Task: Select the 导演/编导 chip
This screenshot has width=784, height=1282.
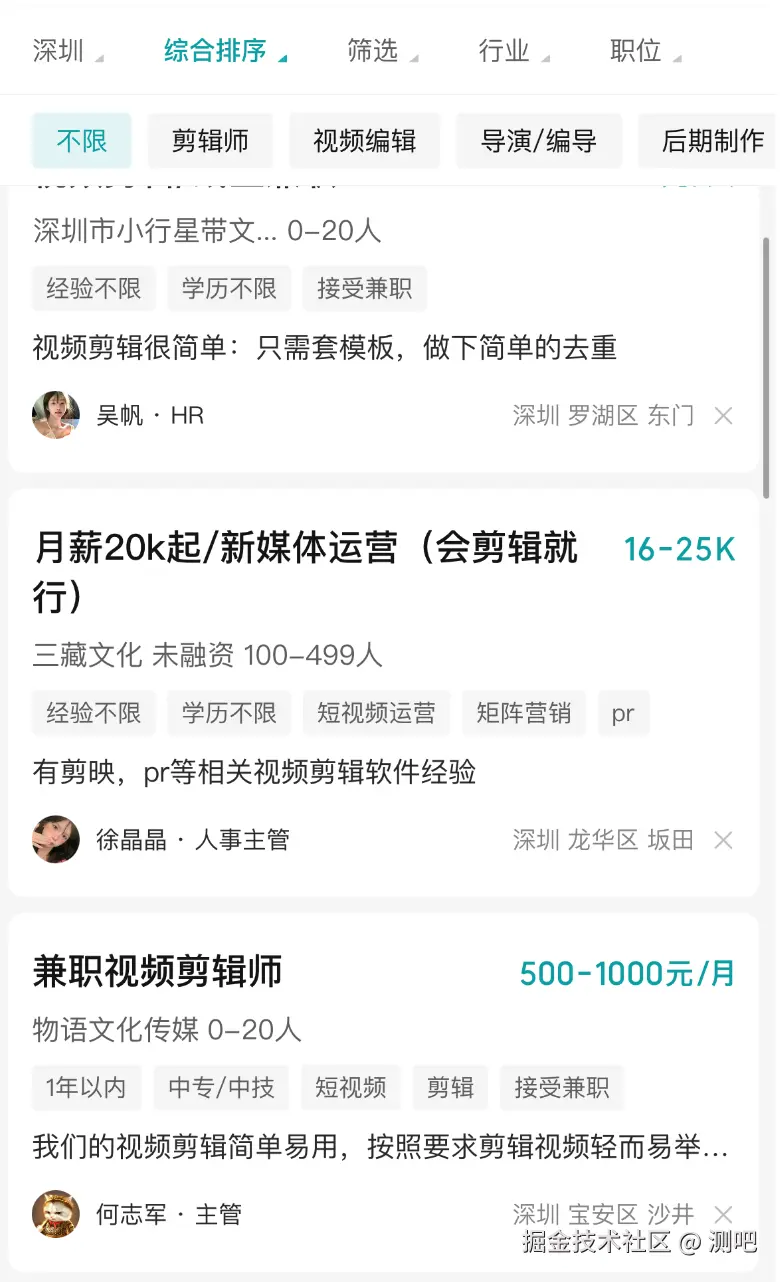Action: pos(538,141)
